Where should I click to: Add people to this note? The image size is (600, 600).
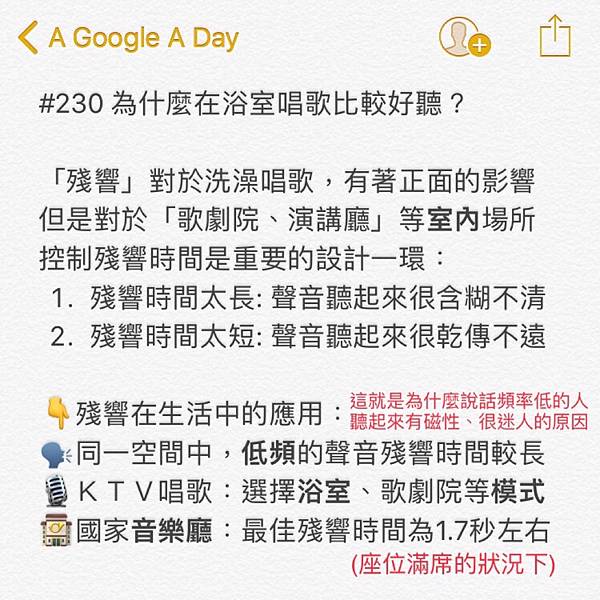pyautogui.click(x=464, y=38)
